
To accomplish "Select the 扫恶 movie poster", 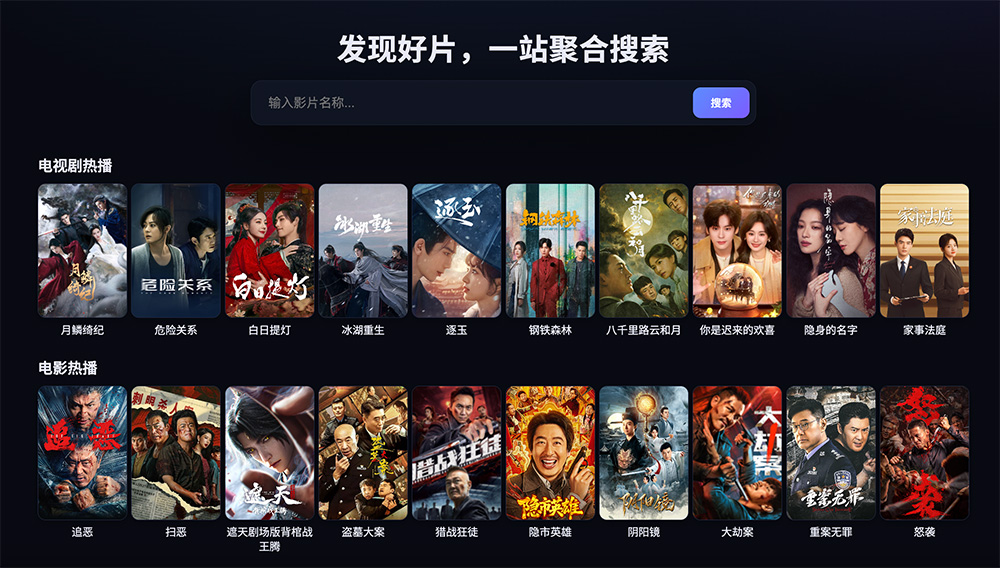I will pyautogui.click(x=176, y=453).
